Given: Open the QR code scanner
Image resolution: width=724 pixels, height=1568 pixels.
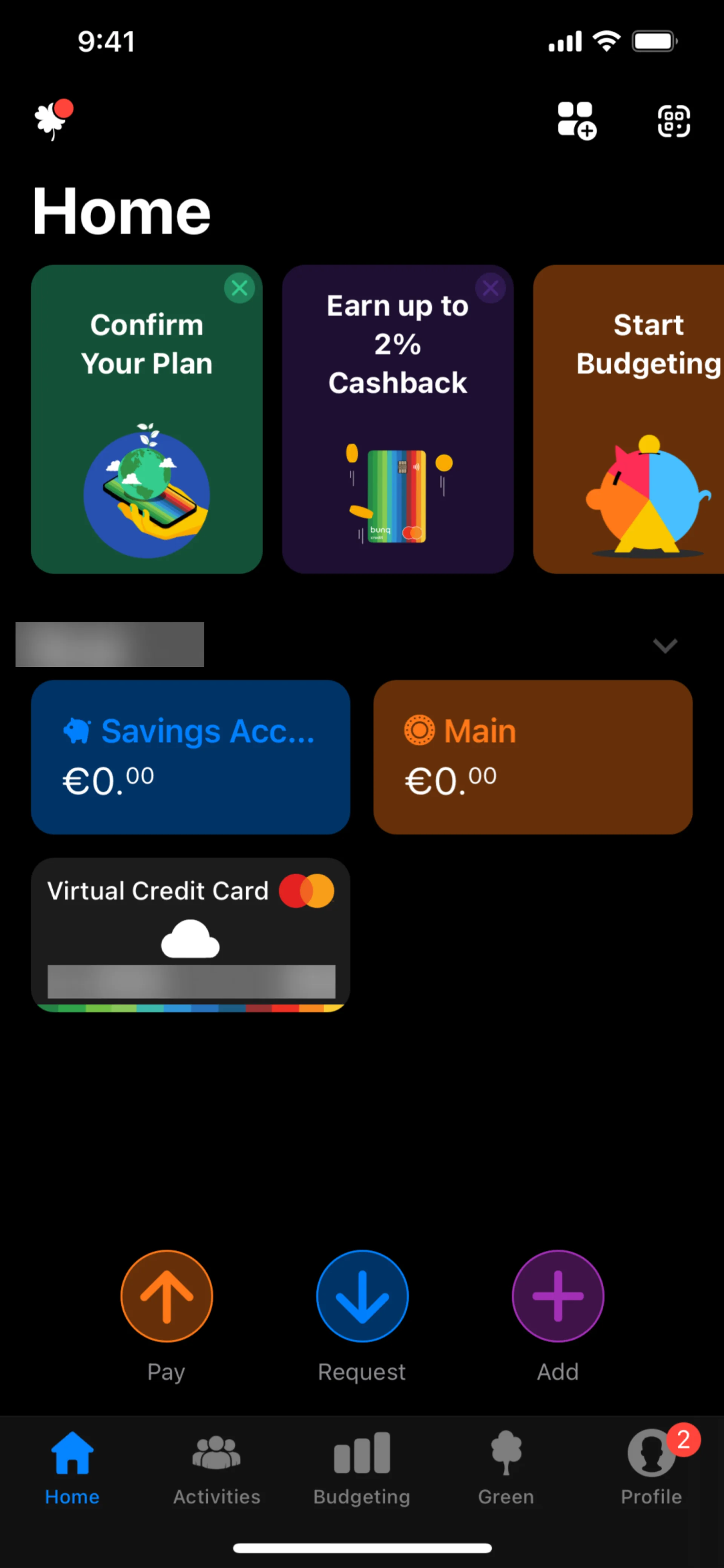Looking at the screenshot, I should click(x=673, y=121).
